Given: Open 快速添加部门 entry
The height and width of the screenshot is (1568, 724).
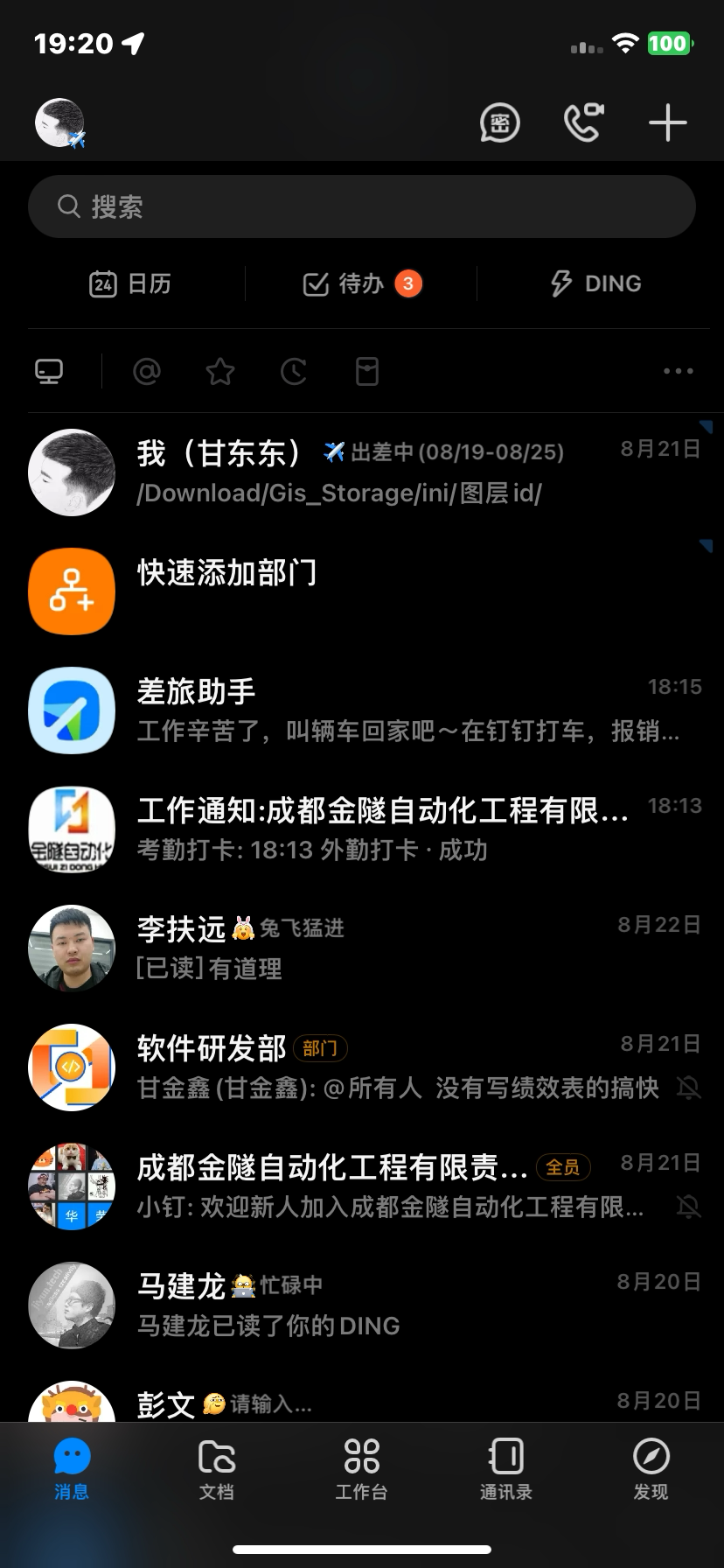Looking at the screenshot, I should point(362,591).
